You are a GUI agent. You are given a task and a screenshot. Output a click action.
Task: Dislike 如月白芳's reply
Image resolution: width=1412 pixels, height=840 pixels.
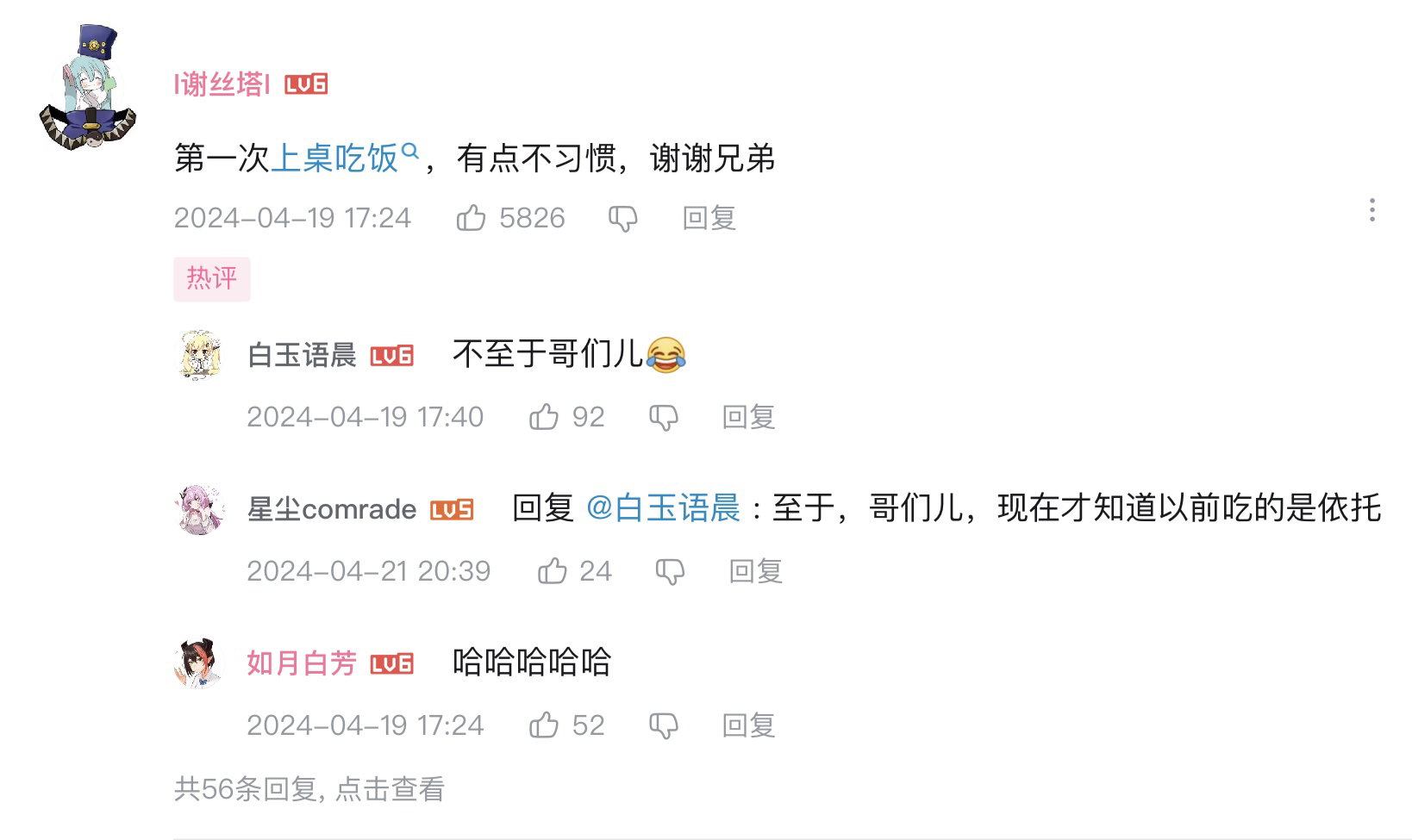point(663,726)
